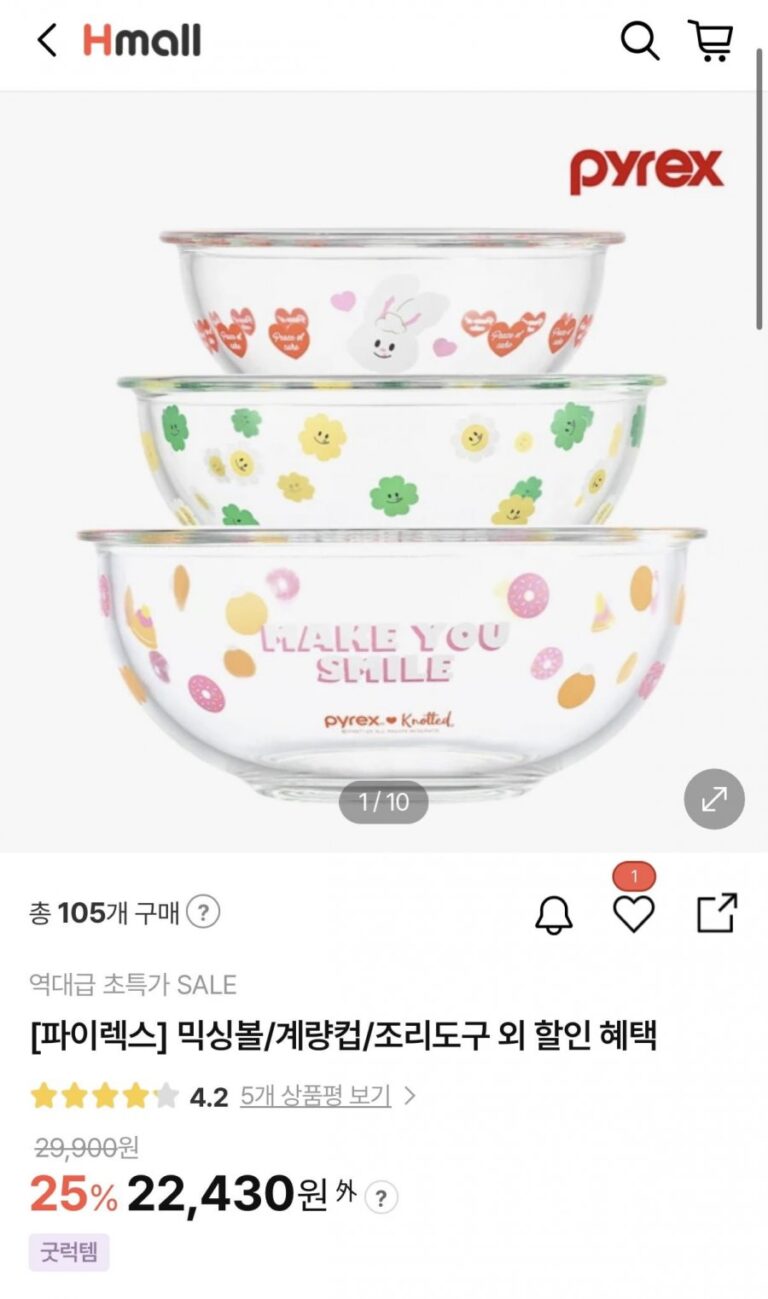Open the shopping cart

[711, 41]
